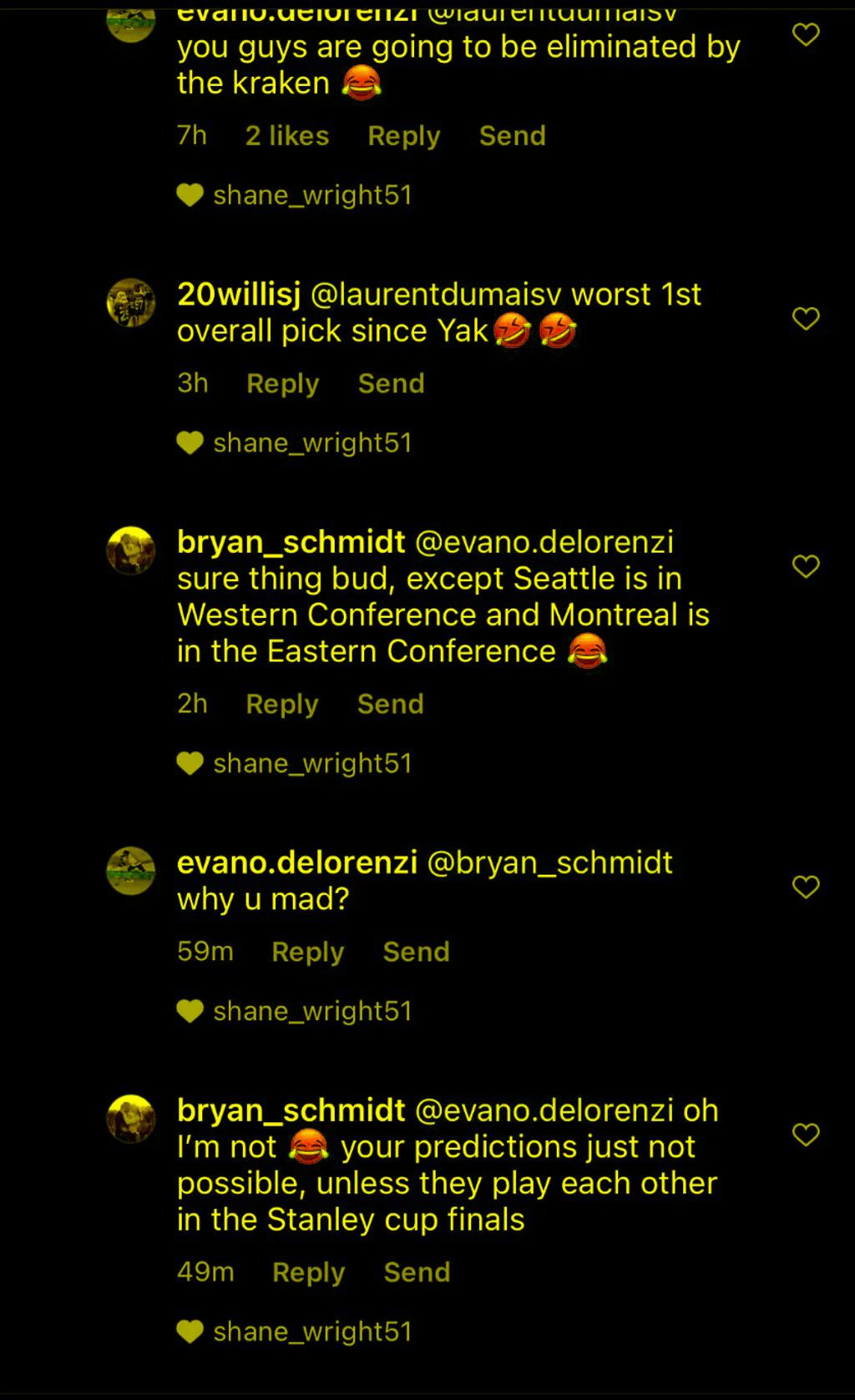855x1400 pixels.
Task: Send bryan_schmidt's Western Conference comment
Action: click(x=390, y=705)
